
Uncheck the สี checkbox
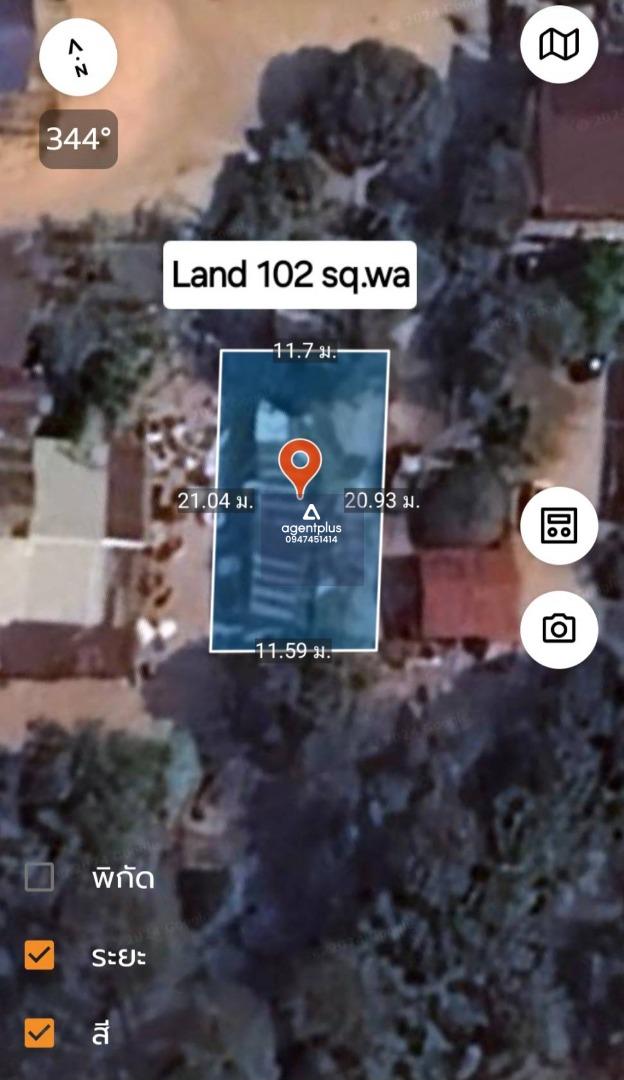(39, 1032)
